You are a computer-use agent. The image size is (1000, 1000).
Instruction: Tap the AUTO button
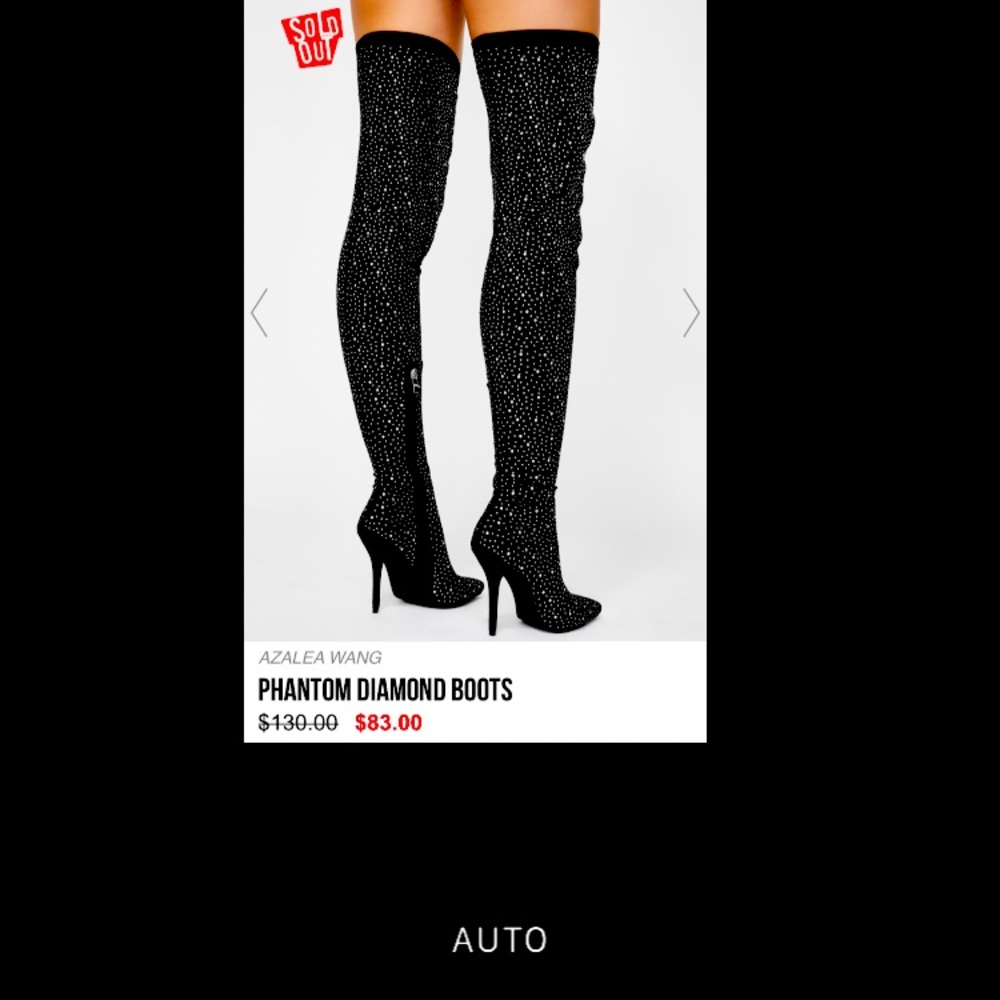pyautogui.click(x=499, y=940)
